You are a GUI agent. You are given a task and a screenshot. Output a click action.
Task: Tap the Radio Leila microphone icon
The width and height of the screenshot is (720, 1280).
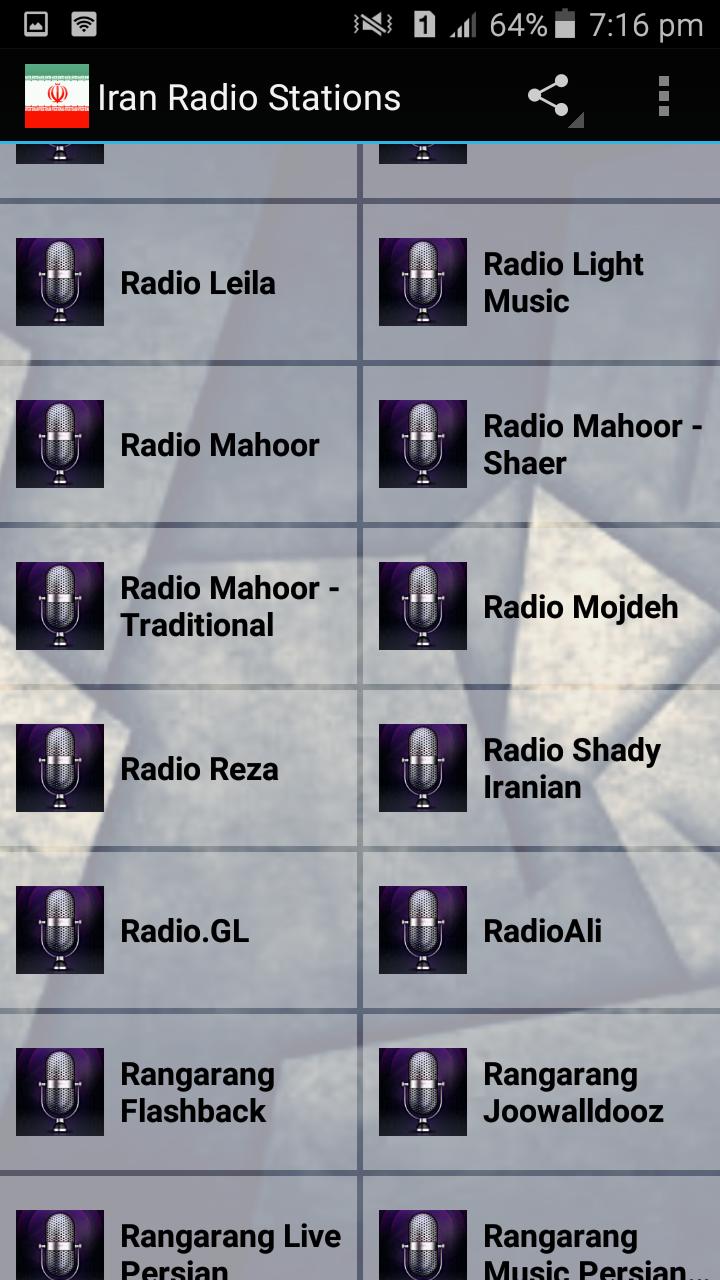tap(59, 281)
